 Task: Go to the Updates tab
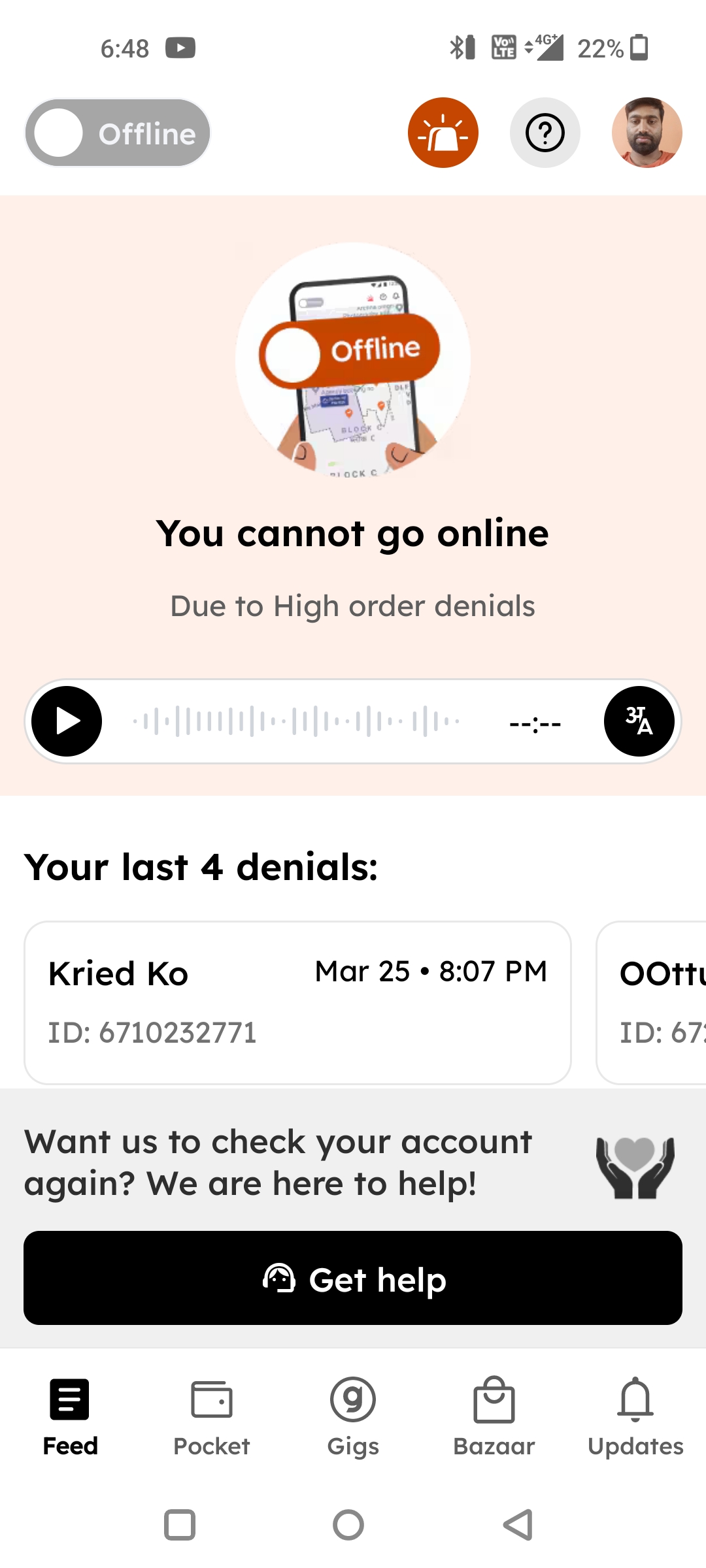click(x=635, y=1418)
